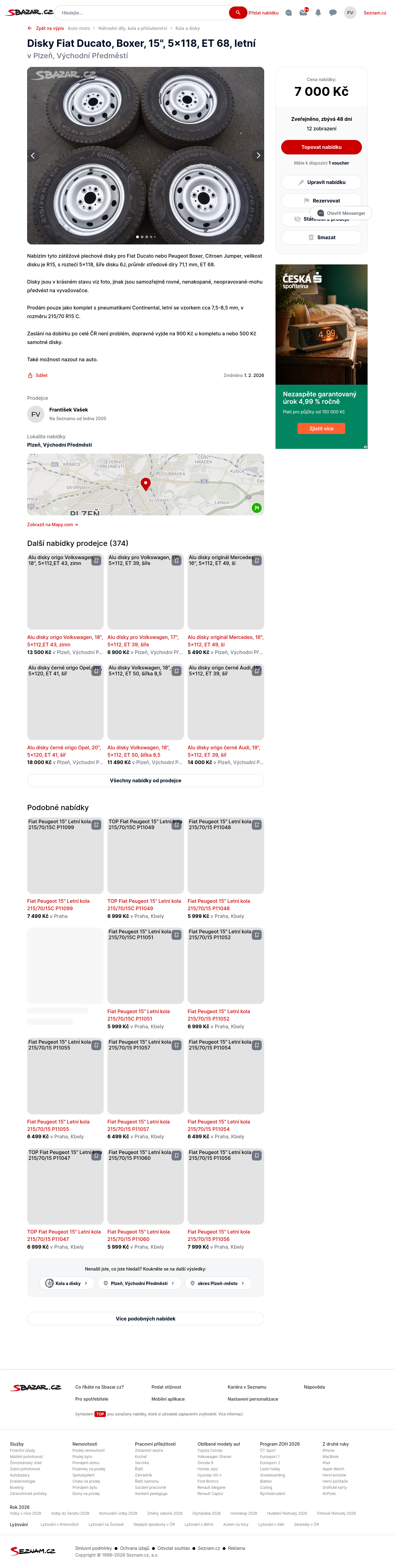Open the notifications bell

click(x=318, y=12)
